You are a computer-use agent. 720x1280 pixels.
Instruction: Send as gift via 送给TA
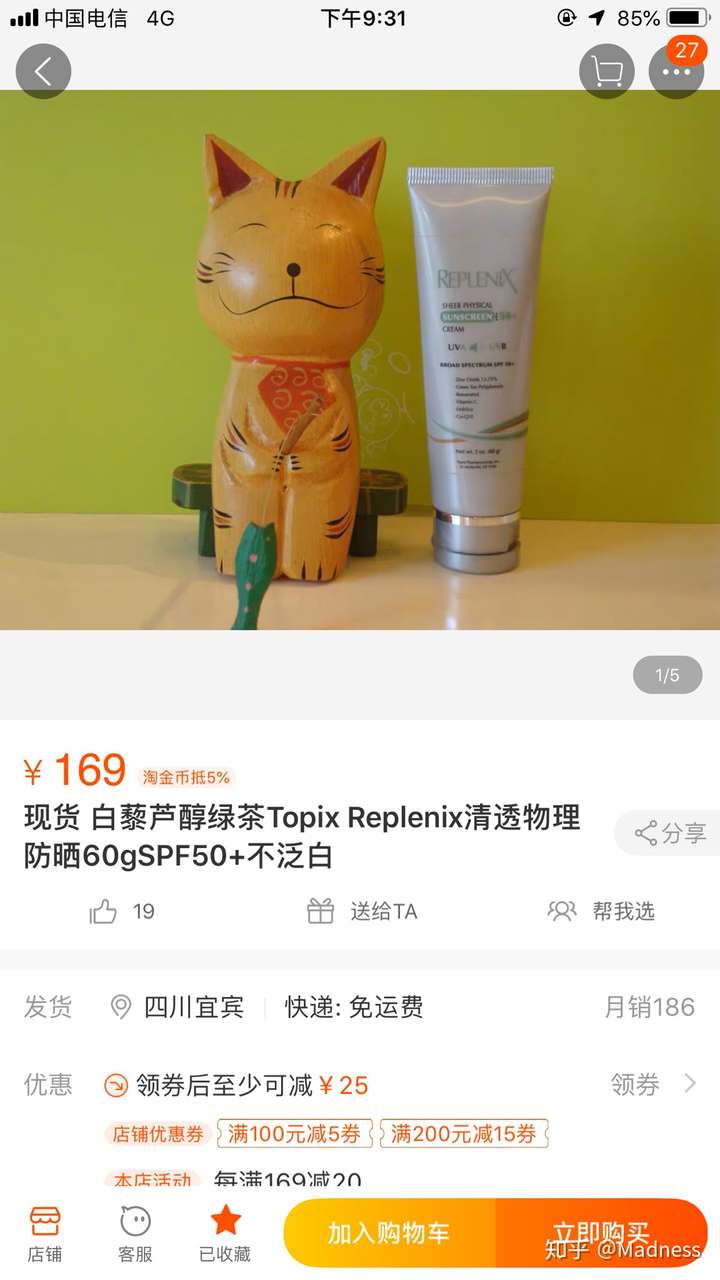[362, 911]
